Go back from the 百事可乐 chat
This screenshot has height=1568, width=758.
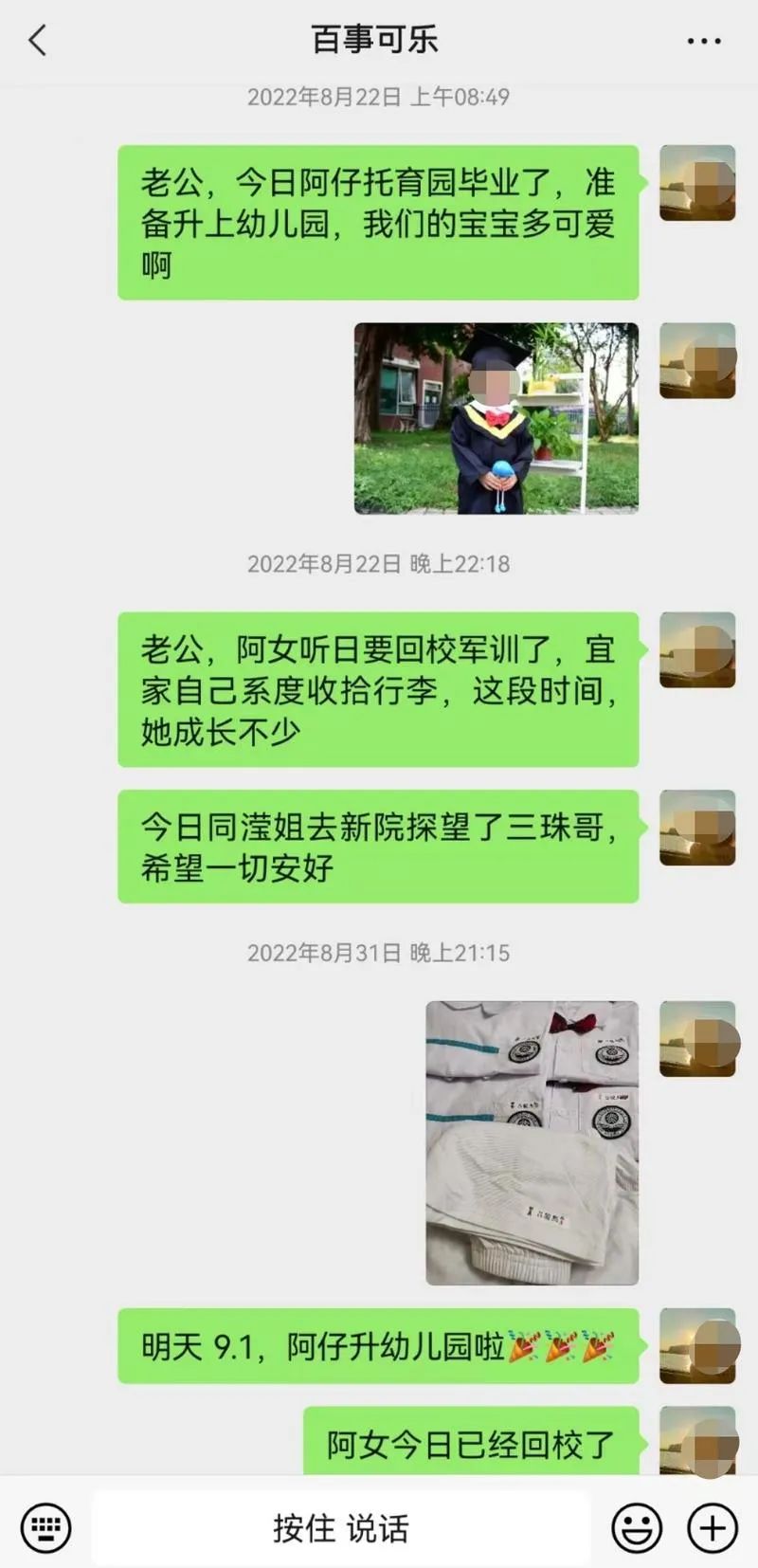click(38, 41)
